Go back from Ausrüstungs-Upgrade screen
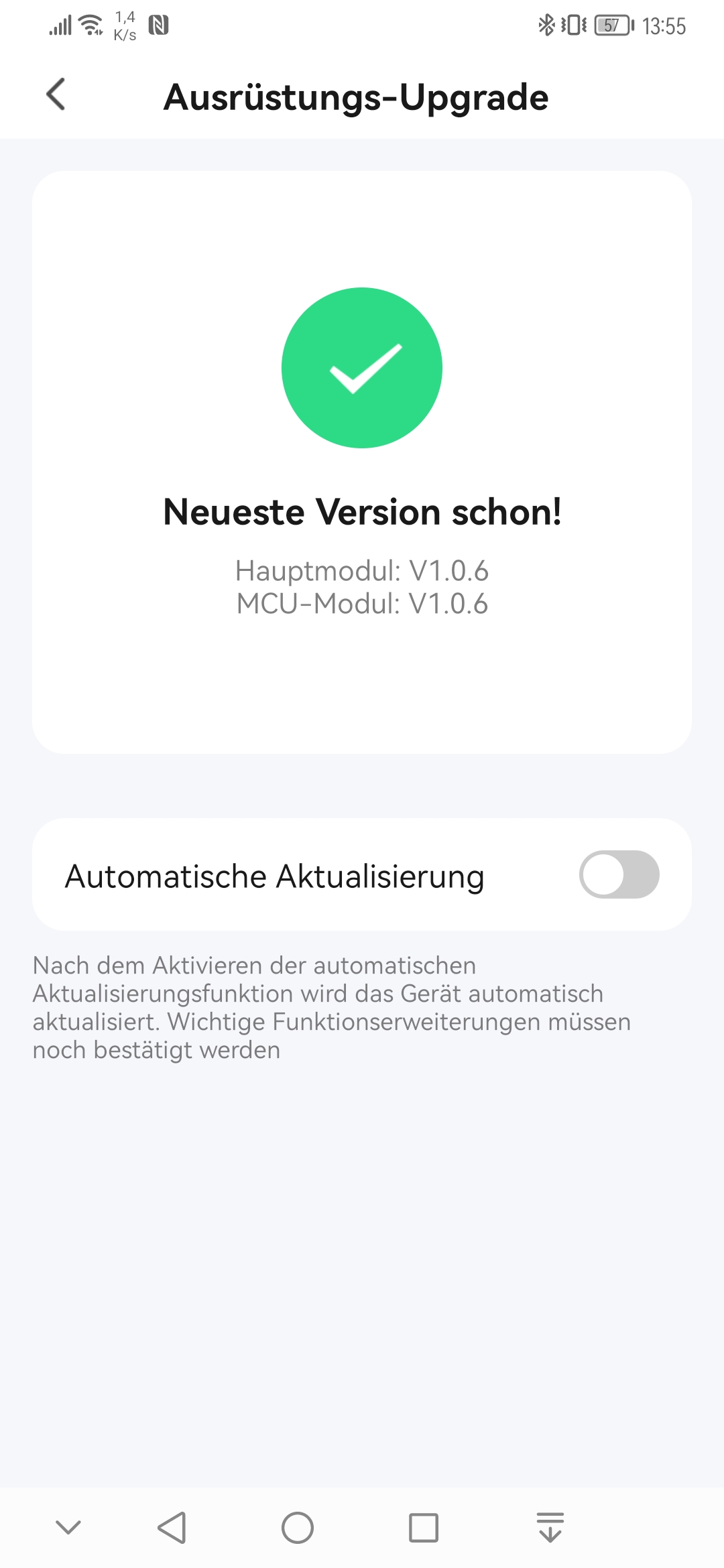 point(56,94)
